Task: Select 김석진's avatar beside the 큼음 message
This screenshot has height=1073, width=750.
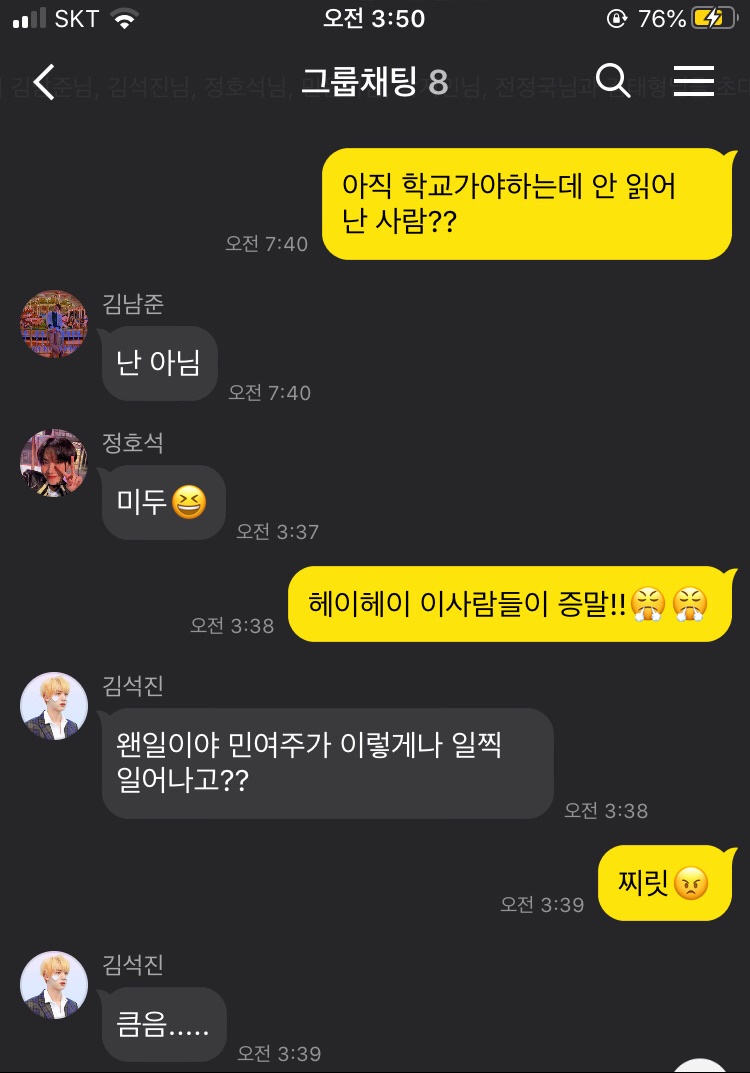Action: point(54,985)
